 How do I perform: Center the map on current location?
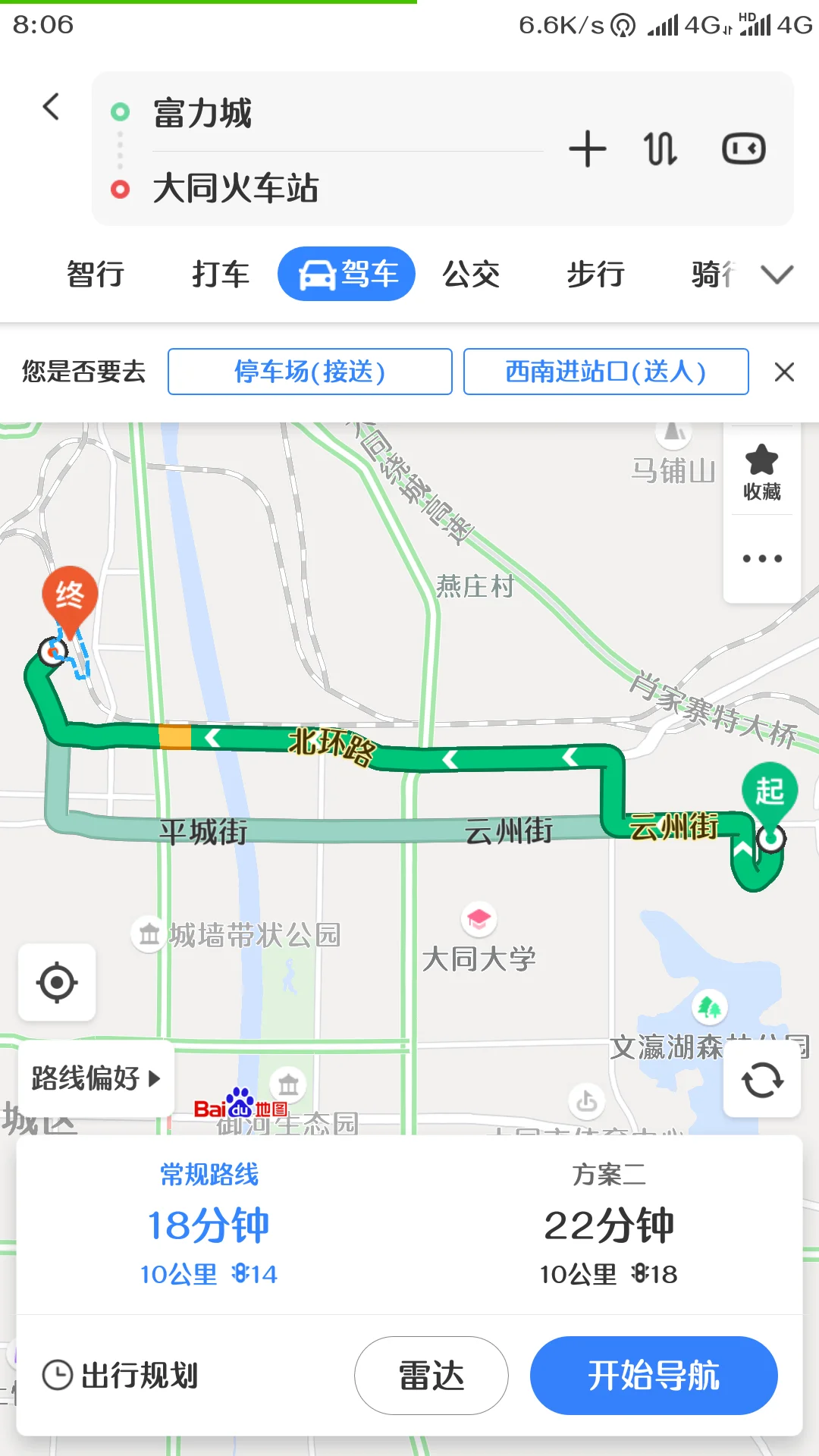coord(57,982)
